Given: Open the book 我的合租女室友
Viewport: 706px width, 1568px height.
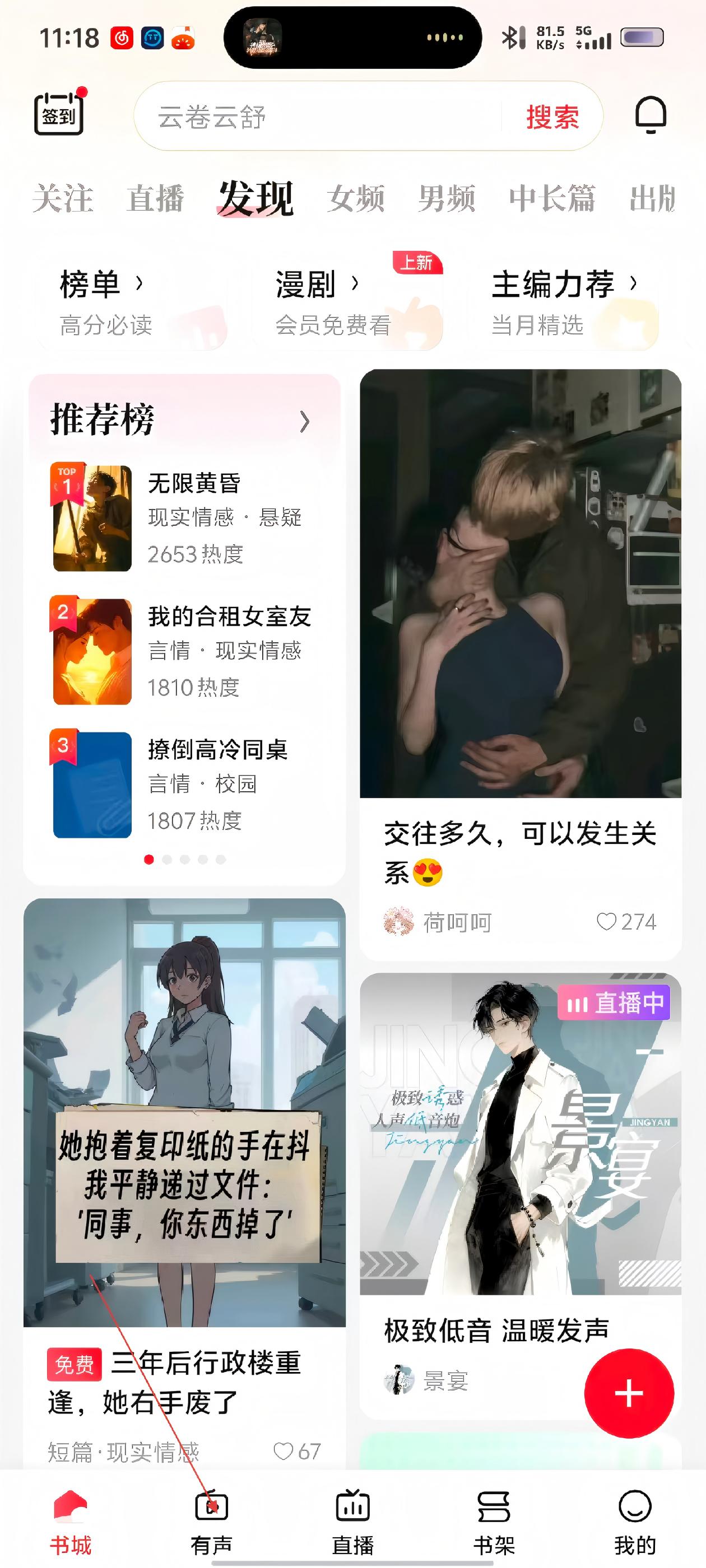Looking at the screenshot, I should (183, 651).
